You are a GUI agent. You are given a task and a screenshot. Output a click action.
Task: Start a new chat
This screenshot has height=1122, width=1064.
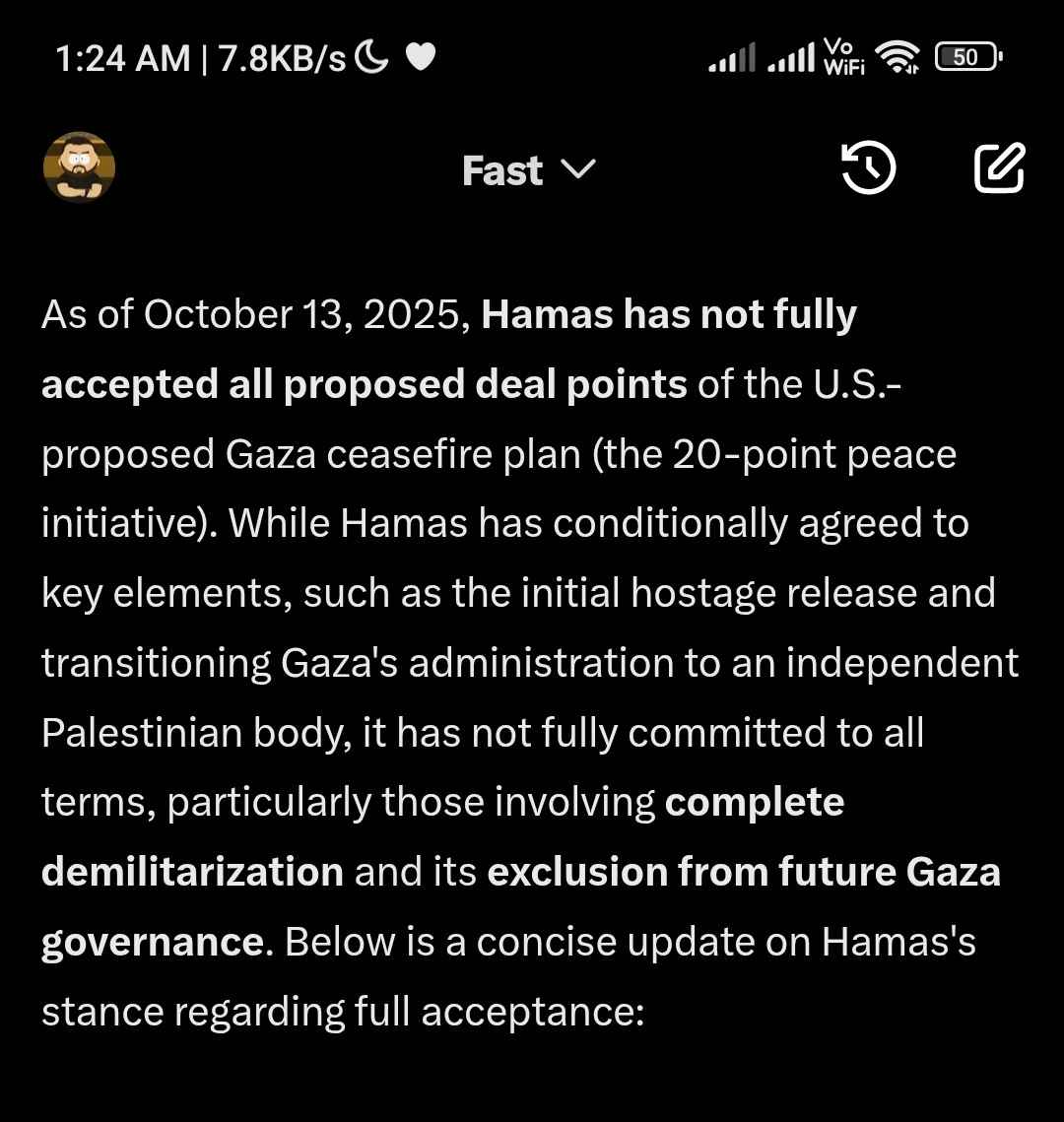coord(999,168)
